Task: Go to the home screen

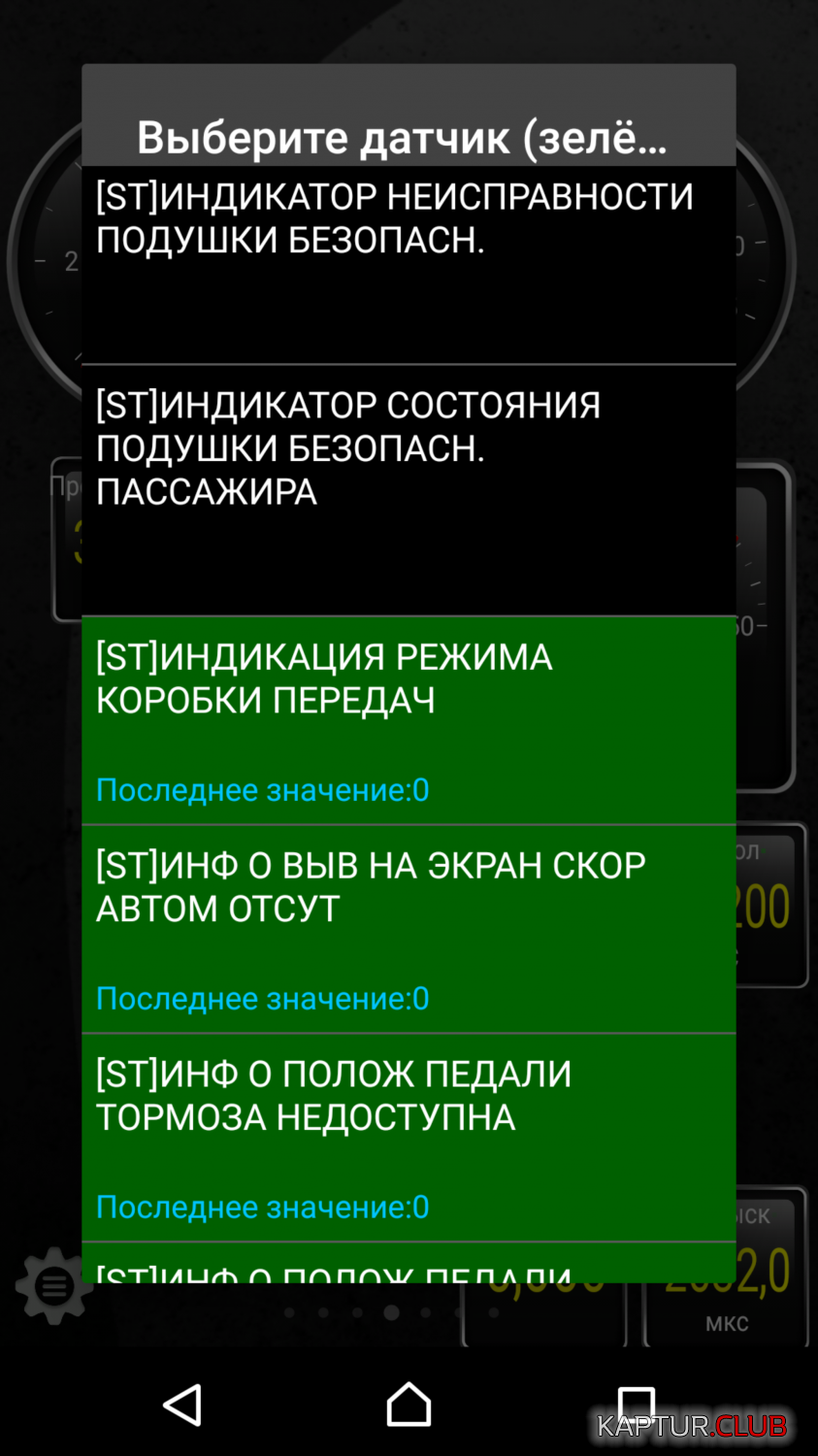Action: (x=409, y=1405)
